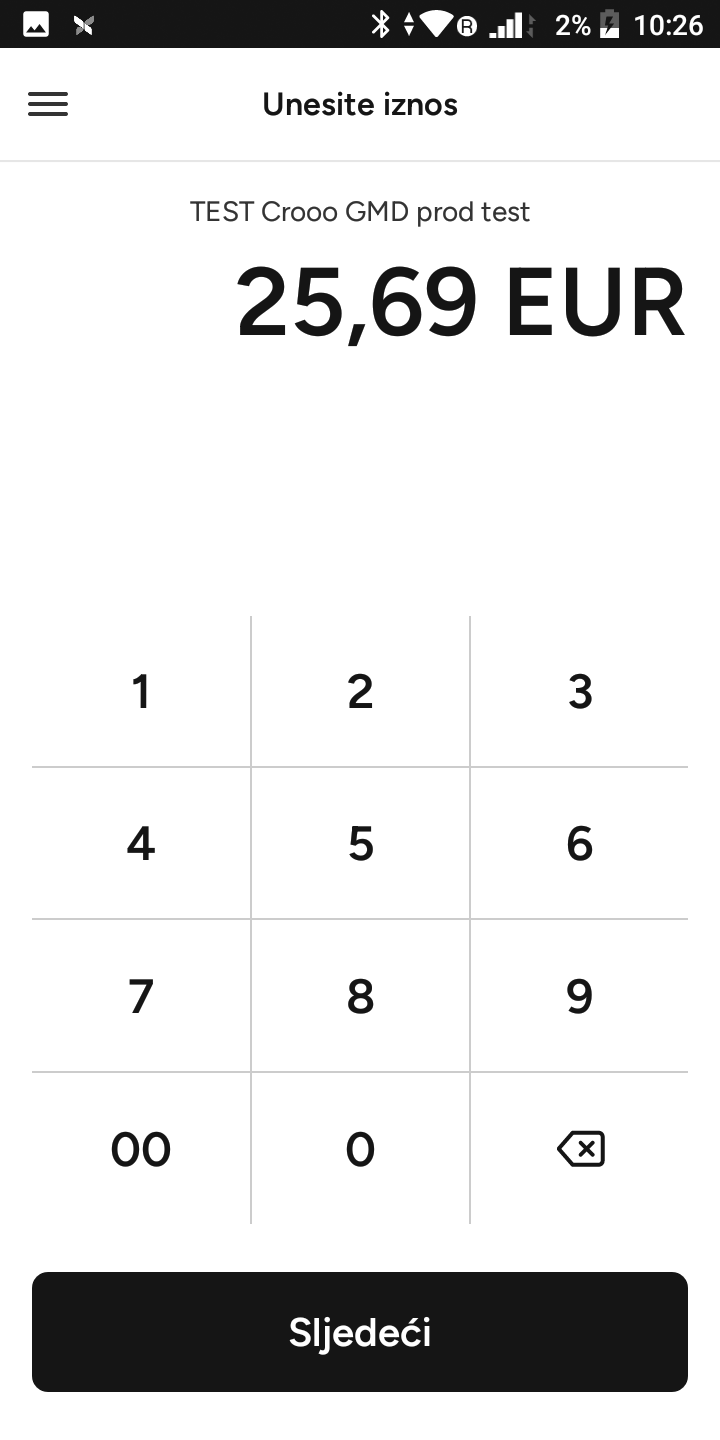Continue with the Sljedeći button
The image size is (720, 1440).
pos(360,1332)
